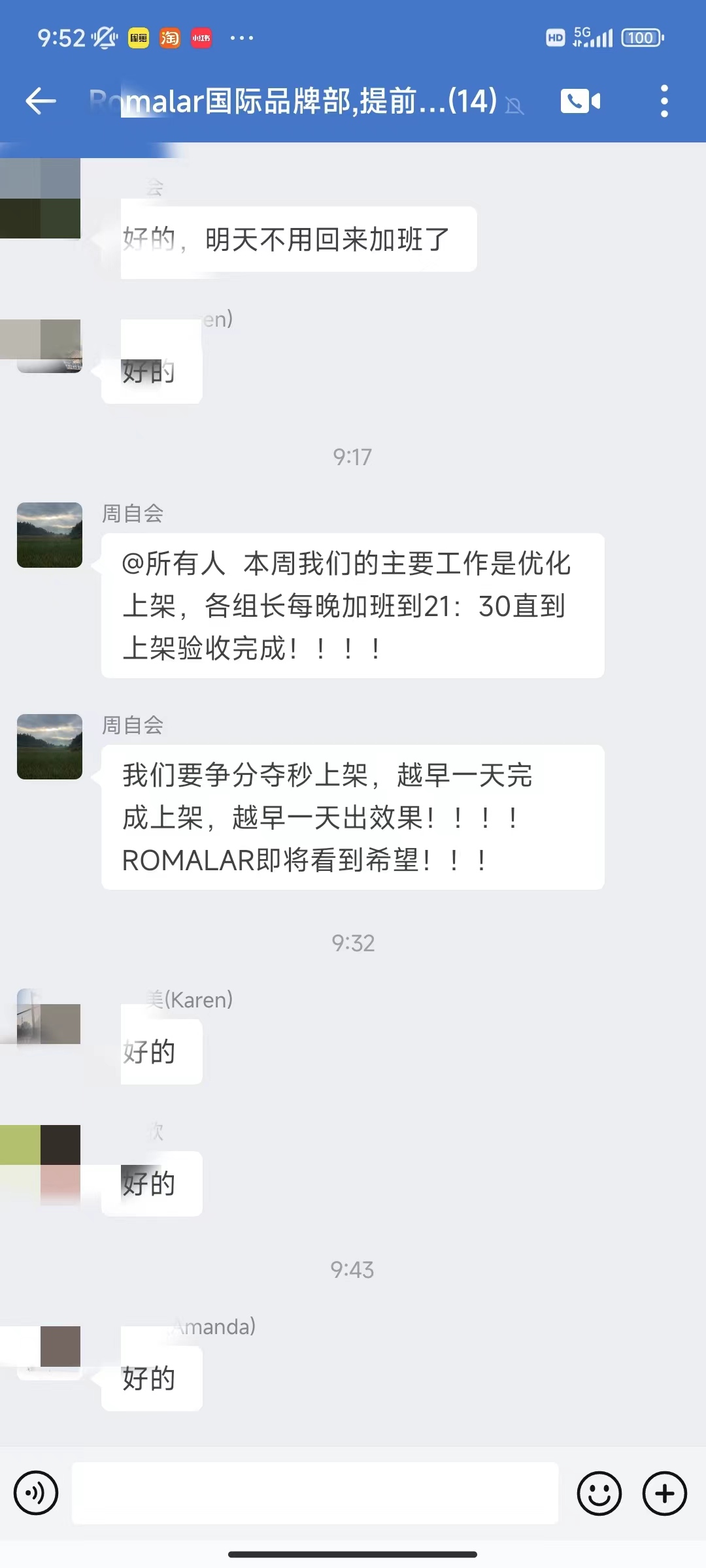The image size is (706, 1568).
Task: Start a voice or video call
Action: tap(580, 101)
